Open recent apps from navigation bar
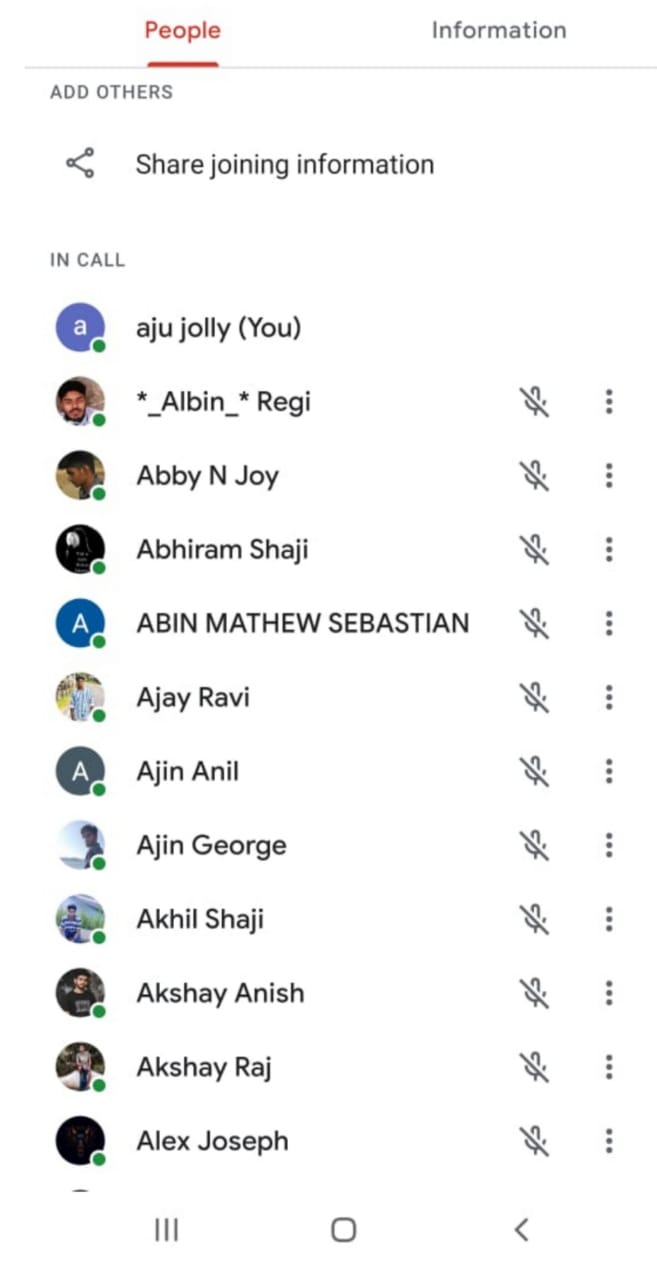The height and width of the screenshot is (1280, 657). click(x=166, y=1229)
